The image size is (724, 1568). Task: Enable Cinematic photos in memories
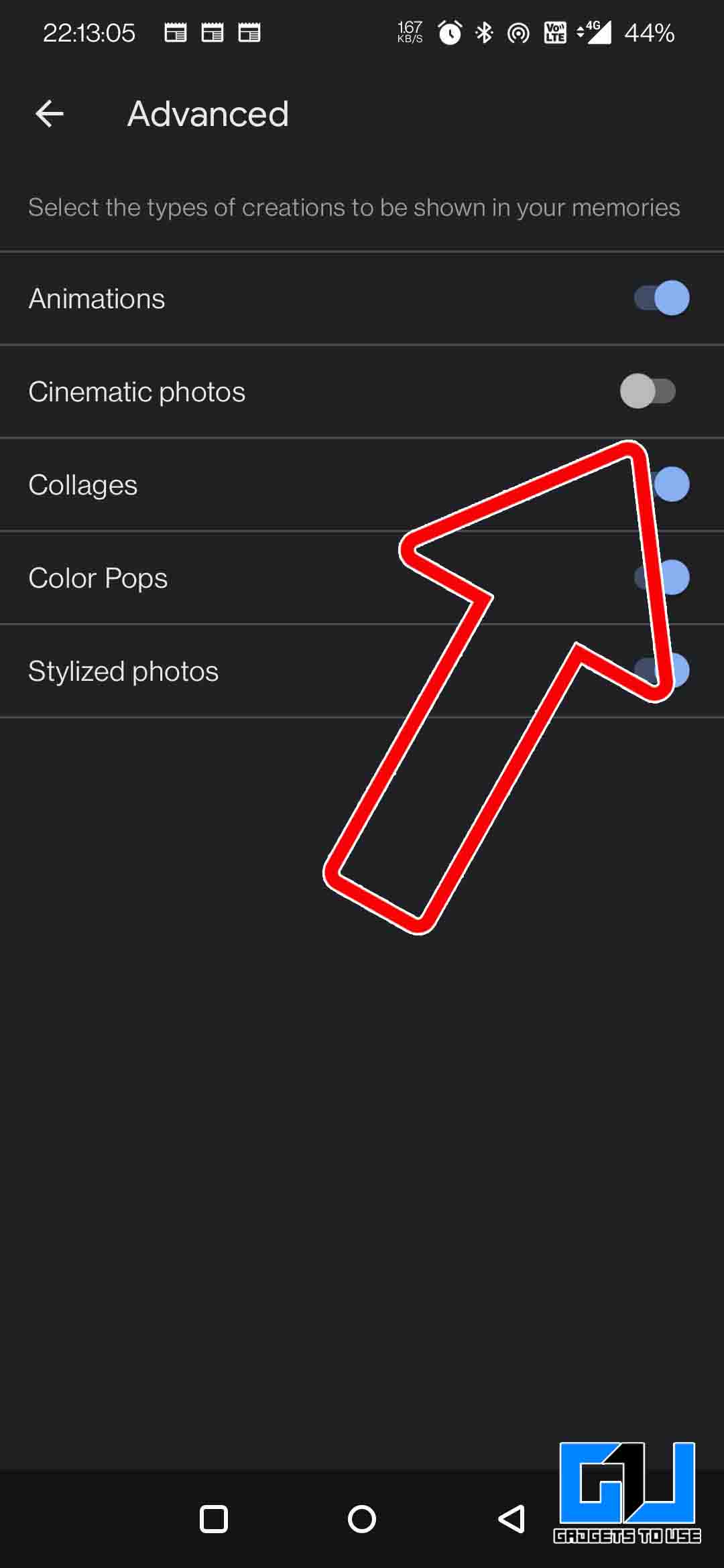(x=648, y=391)
